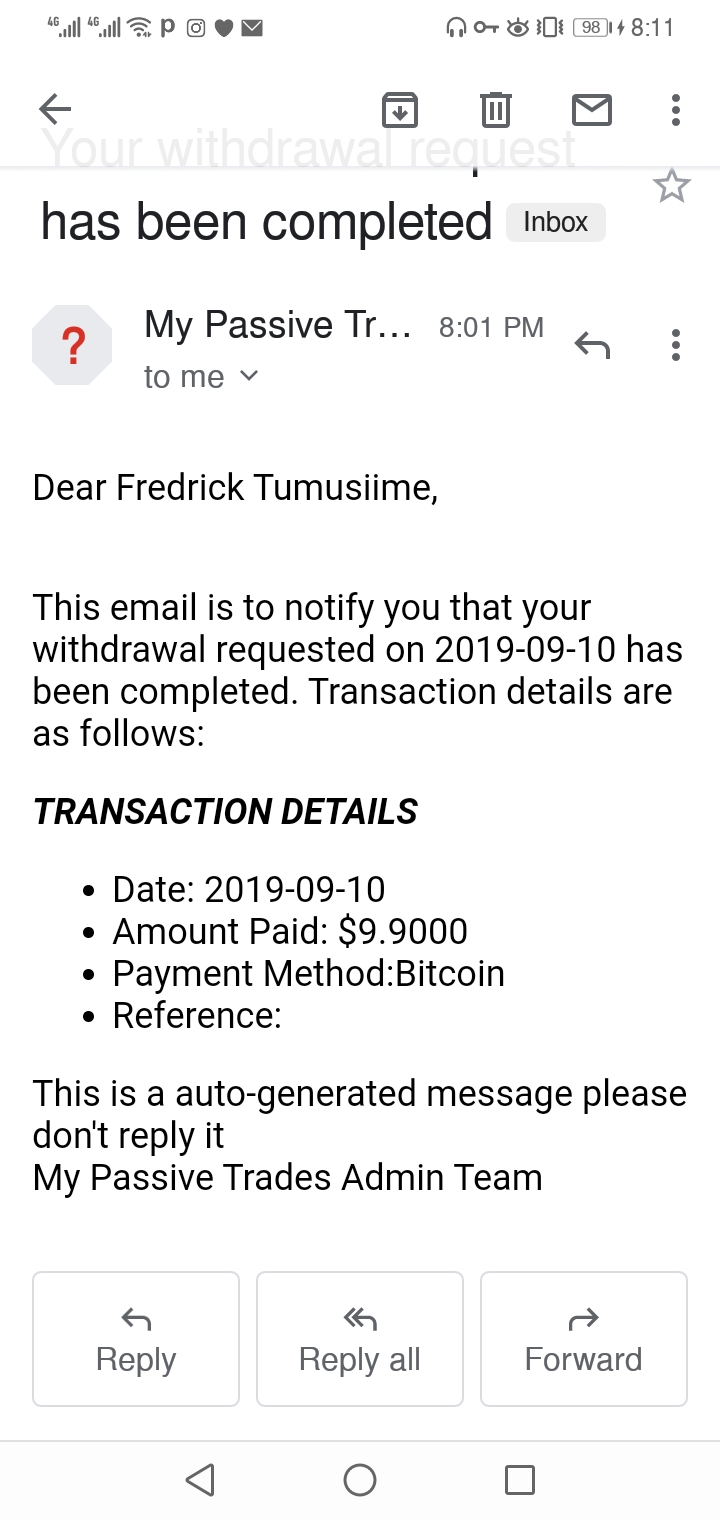The width and height of the screenshot is (720, 1520).
Task: Open the sender's avatar with question mark
Action: pos(72,346)
